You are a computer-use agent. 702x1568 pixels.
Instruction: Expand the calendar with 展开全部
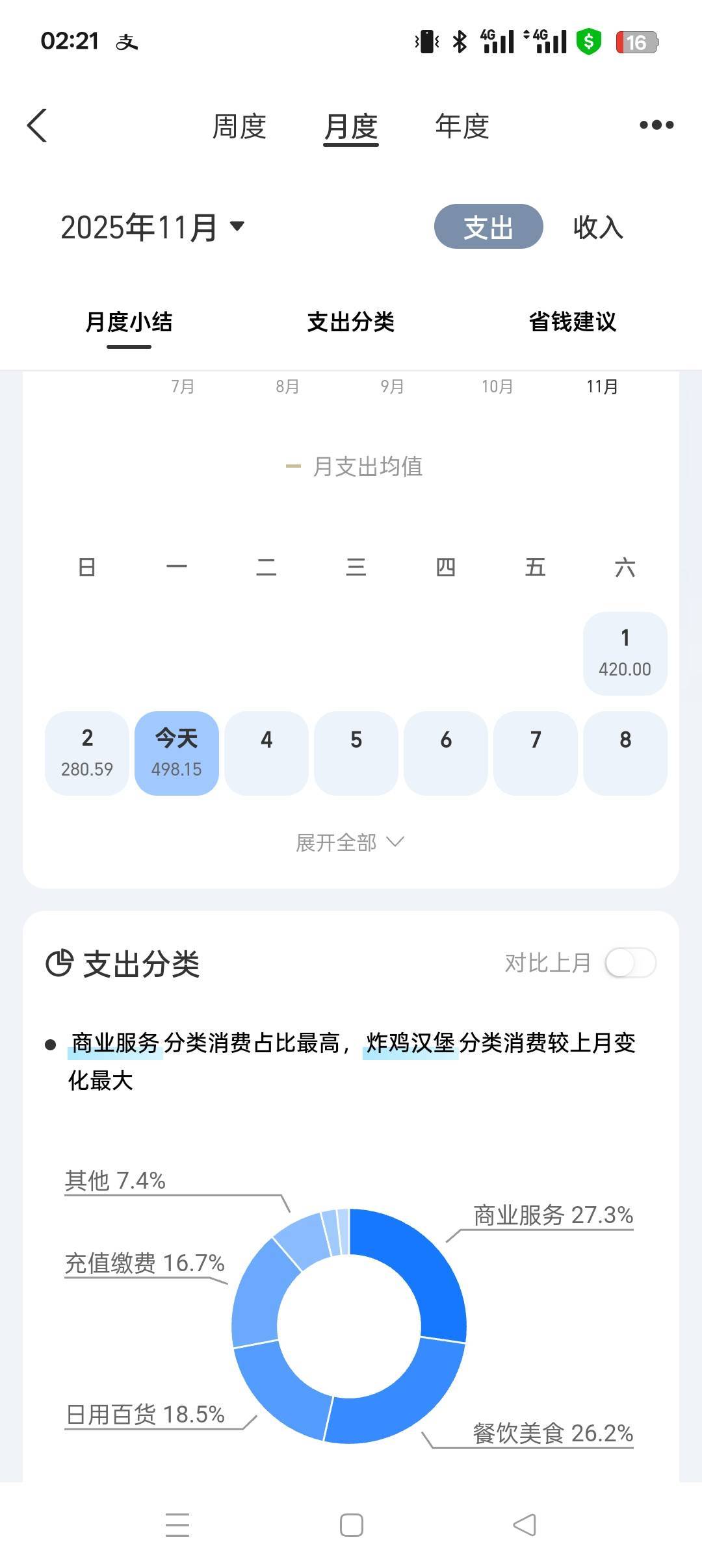[x=350, y=842]
